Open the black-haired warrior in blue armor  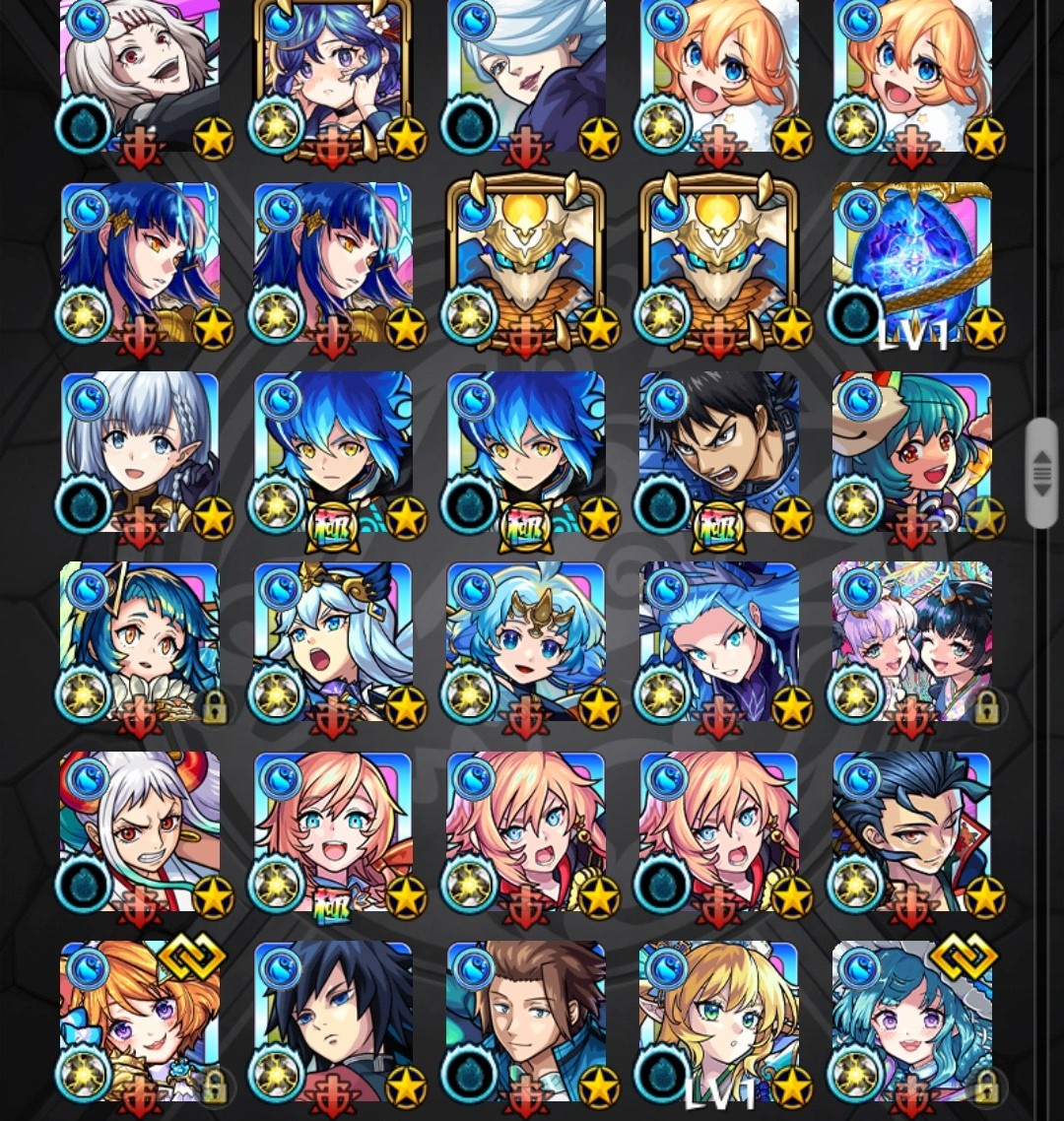click(x=719, y=452)
